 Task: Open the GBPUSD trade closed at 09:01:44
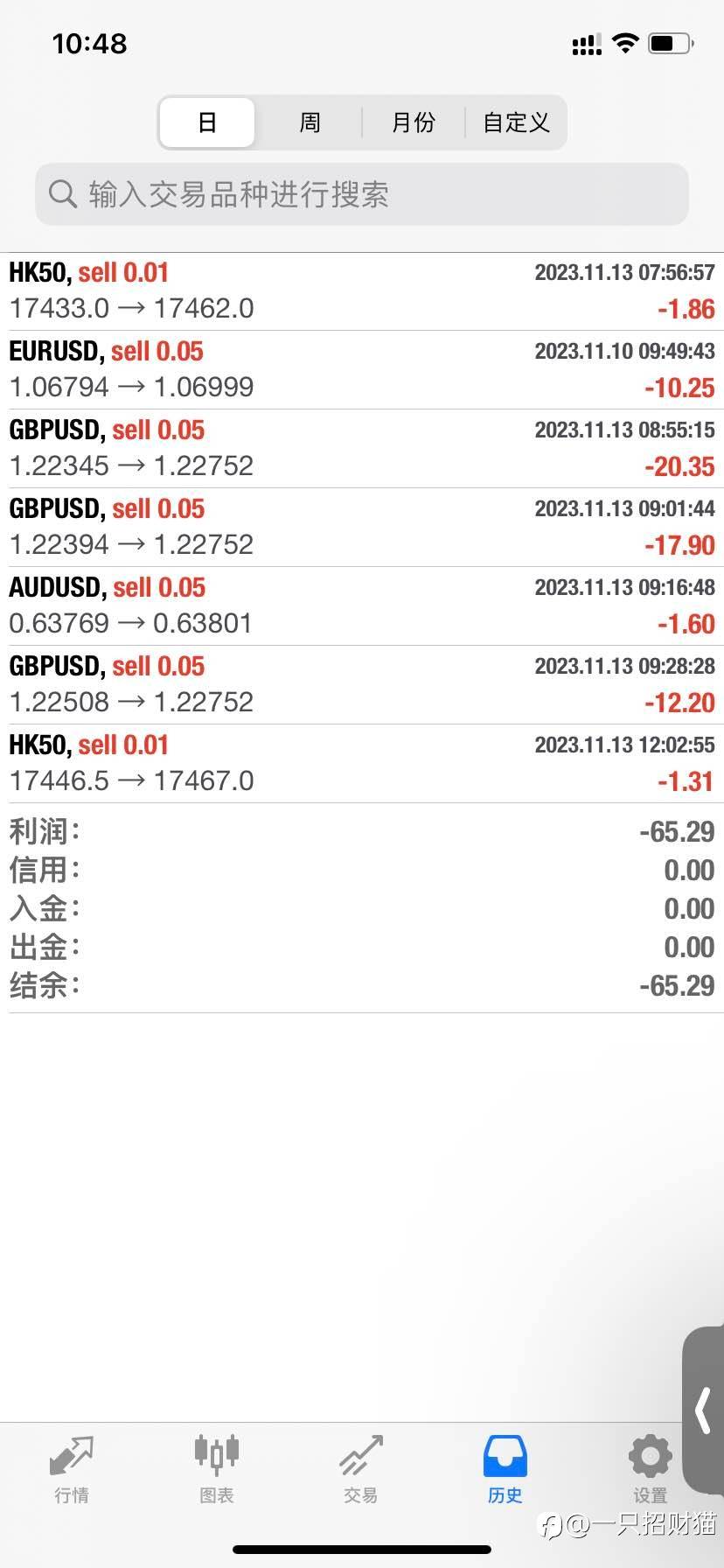(x=362, y=528)
